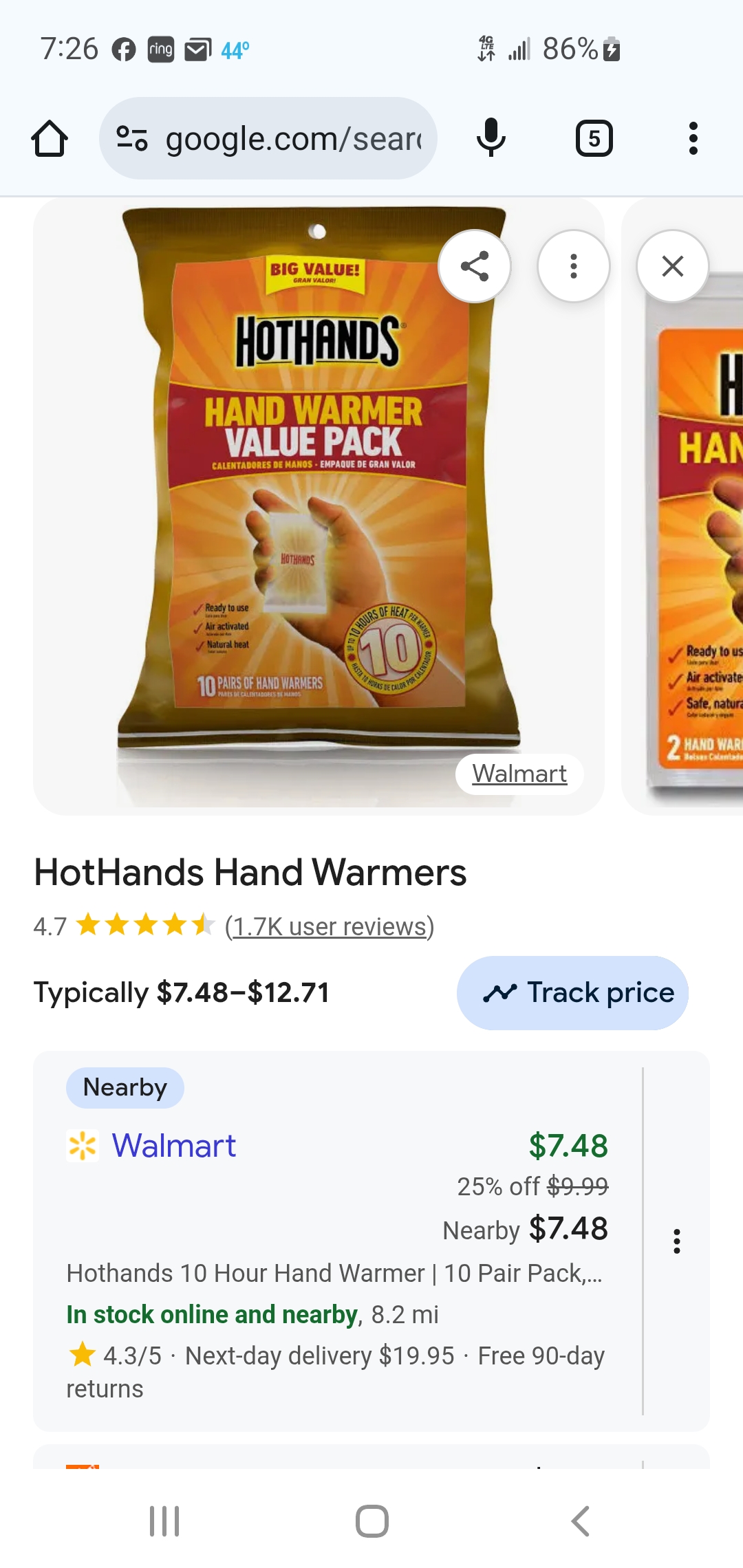Start voice search with the microphone
The height and width of the screenshot is (1568, 743).
pos(491,139)
